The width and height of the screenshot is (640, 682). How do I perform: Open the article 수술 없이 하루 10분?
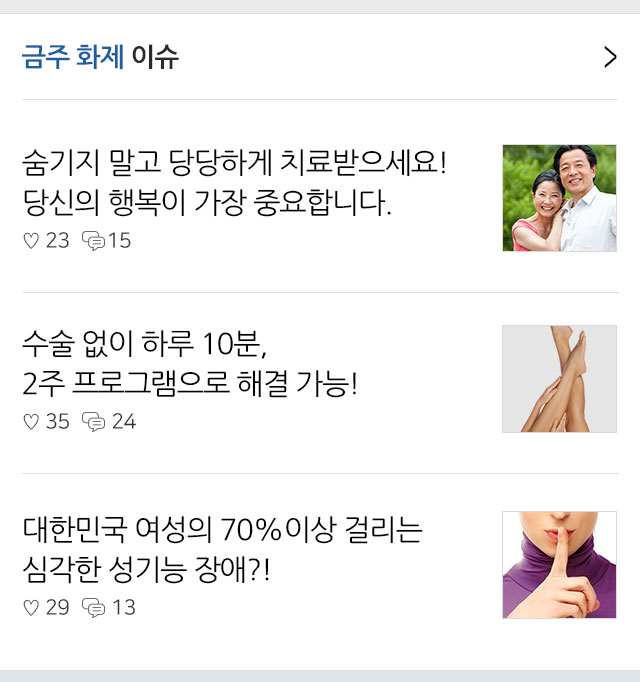(x=190, y=363)
